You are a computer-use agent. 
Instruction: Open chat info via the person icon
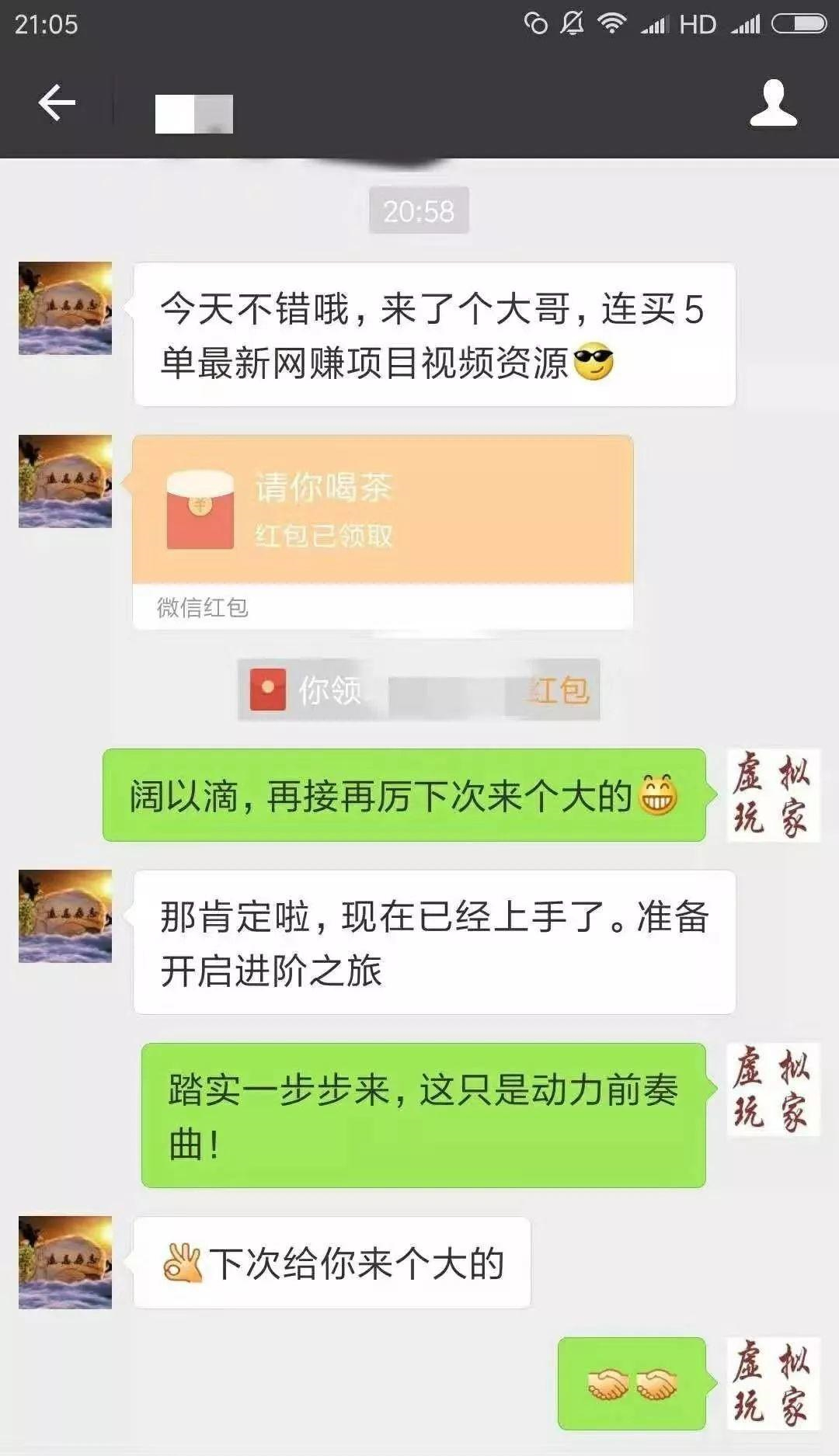[773, 103]
